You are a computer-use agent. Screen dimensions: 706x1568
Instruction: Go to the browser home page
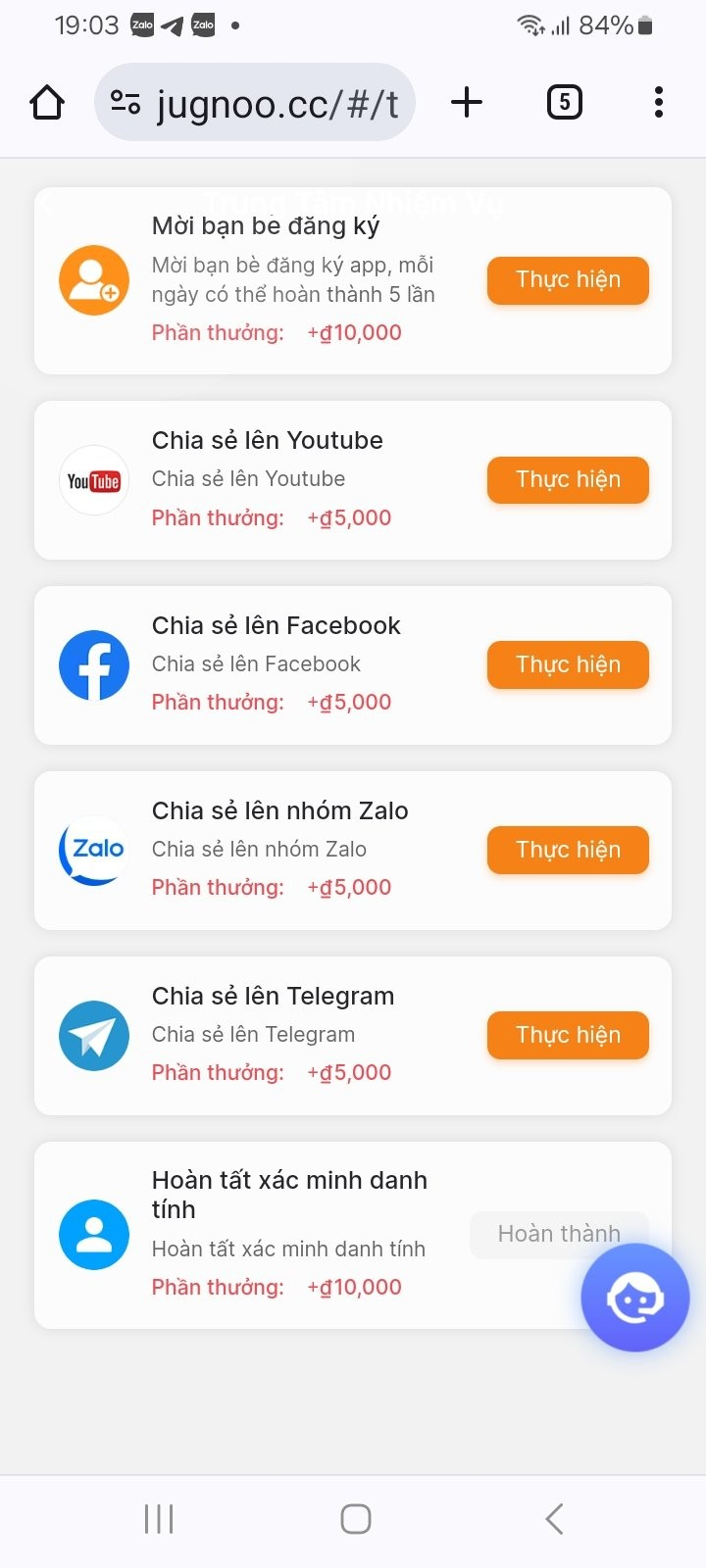(47, 102)
